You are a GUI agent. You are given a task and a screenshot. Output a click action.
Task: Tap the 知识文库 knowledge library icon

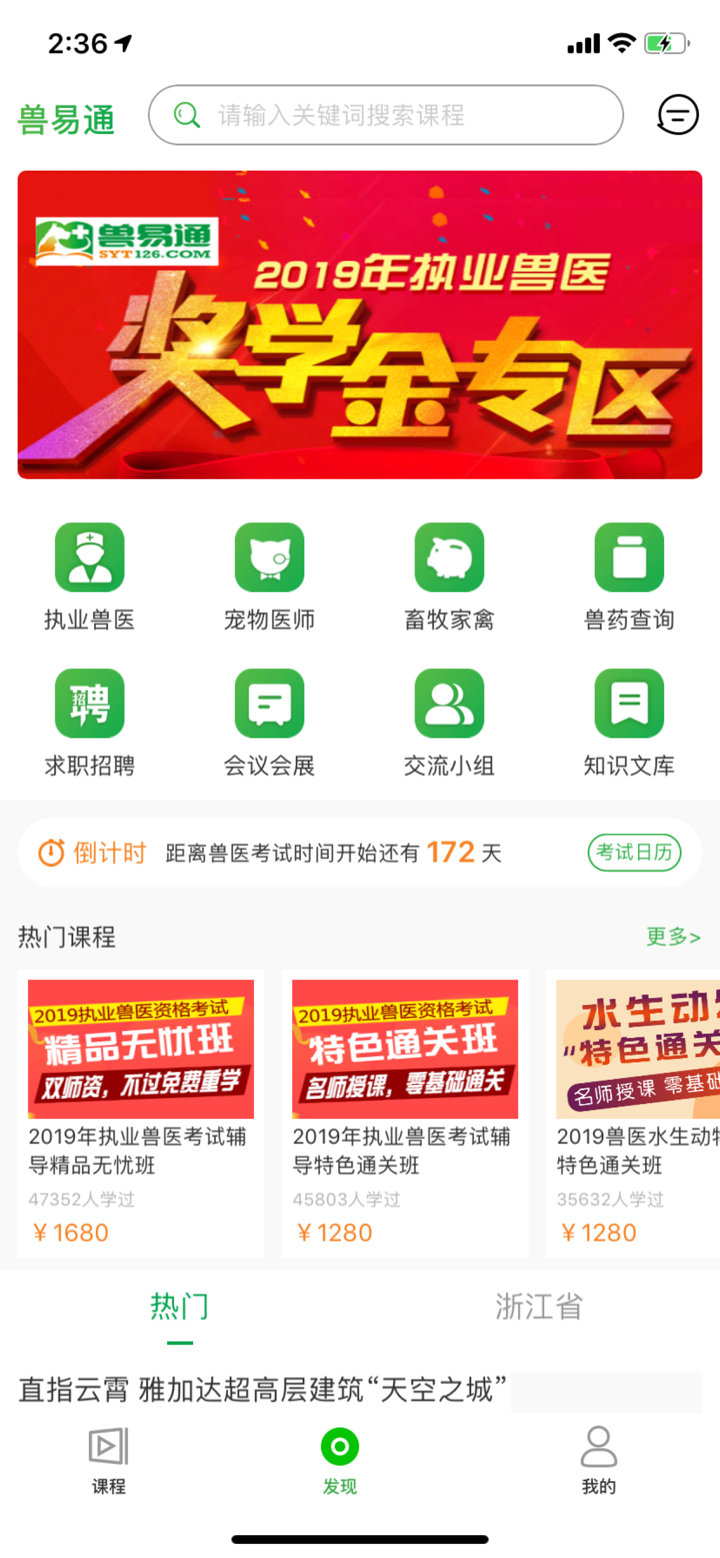tap(629, 703)
